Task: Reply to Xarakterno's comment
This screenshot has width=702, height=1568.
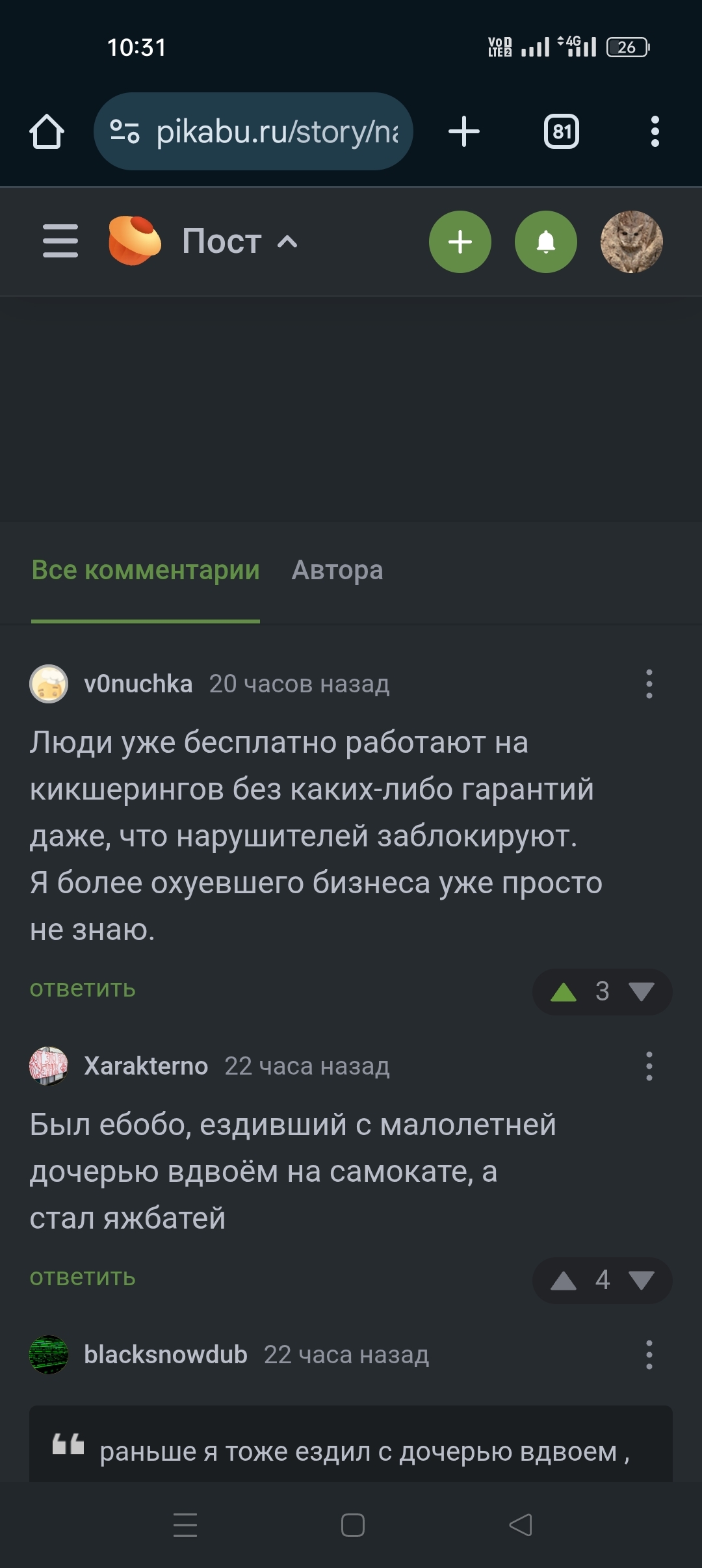Action: pyautogui.click(x=83, y=1277)
